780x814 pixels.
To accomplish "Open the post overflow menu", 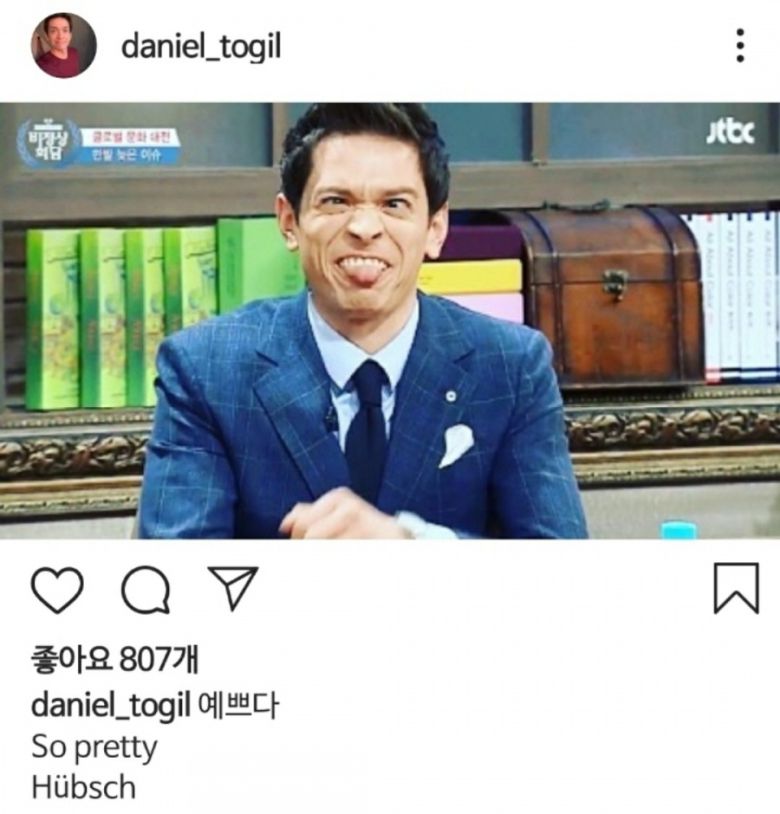I will coord(739,46).
